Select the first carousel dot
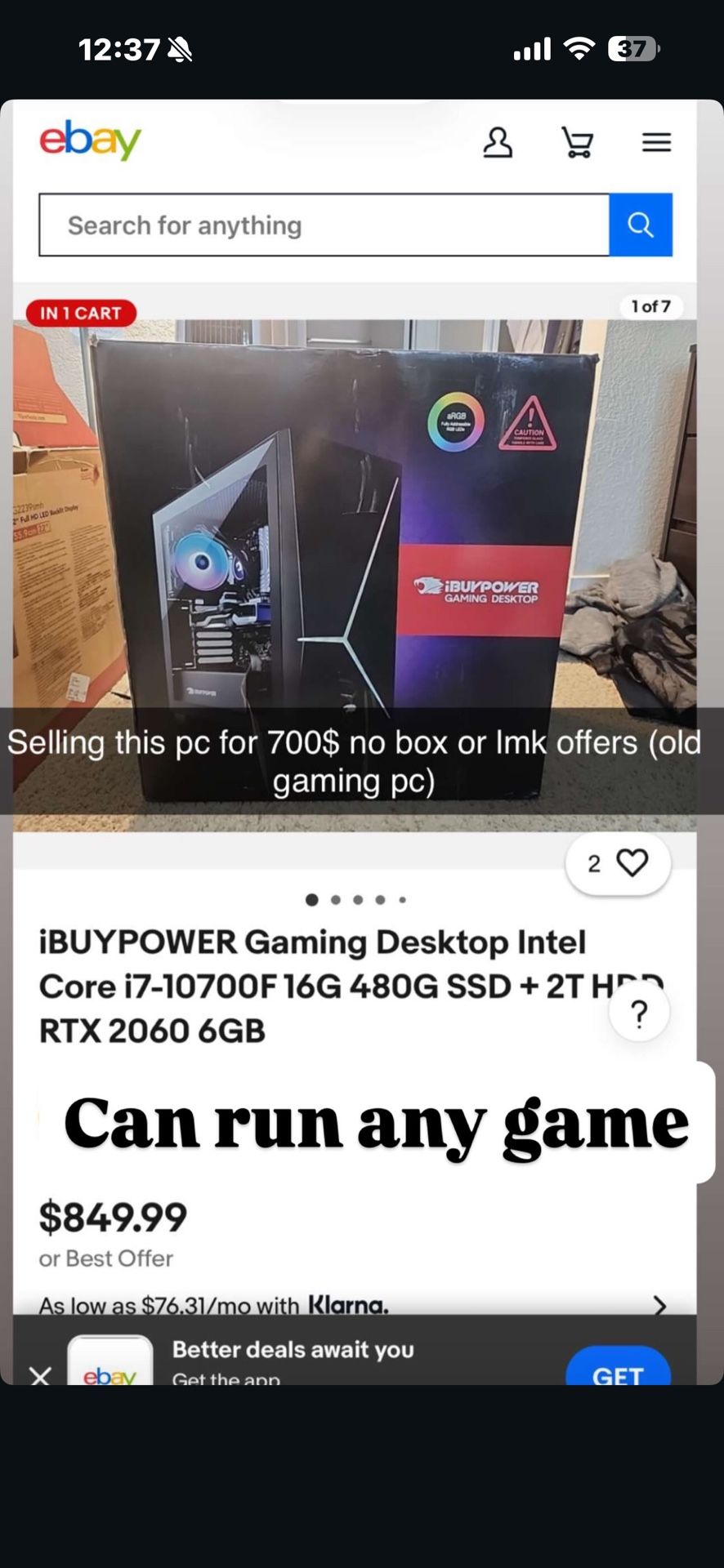Viewport: 724px width, 1568px height. click(x=313, y=898)
